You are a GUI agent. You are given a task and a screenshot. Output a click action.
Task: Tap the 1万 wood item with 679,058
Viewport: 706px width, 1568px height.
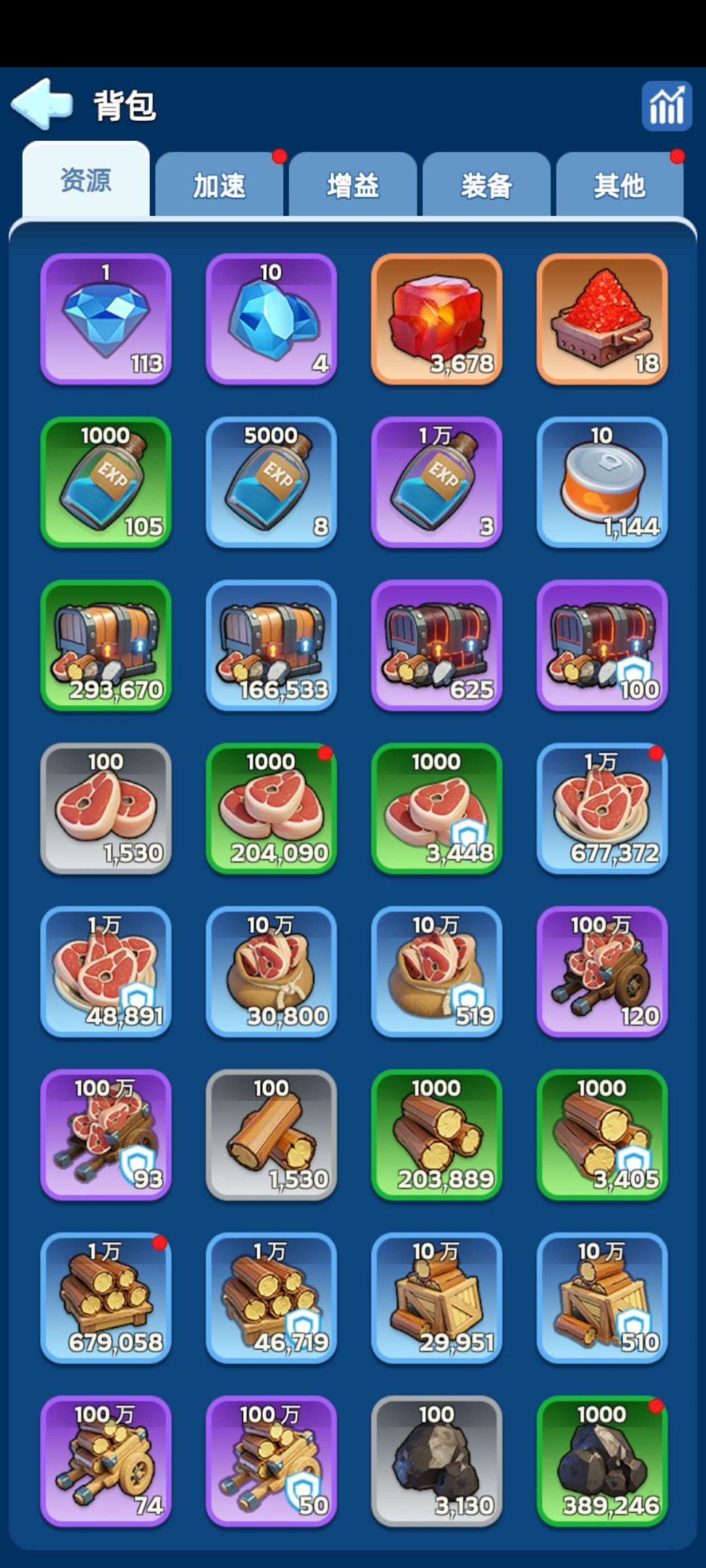(106, 1298)
